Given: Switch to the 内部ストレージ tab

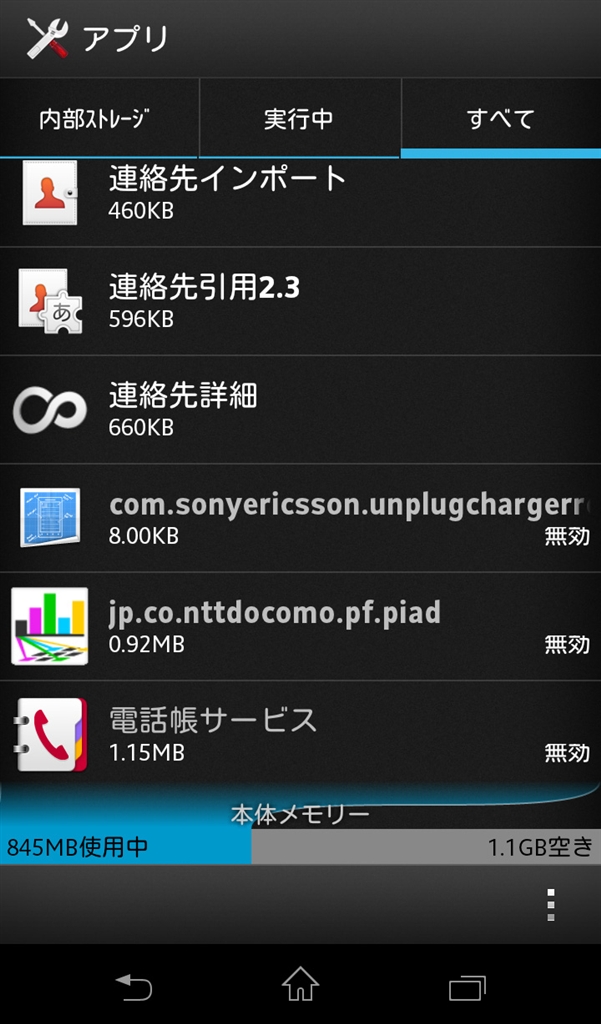Looking at the screenshot, I should coord(99,118).
